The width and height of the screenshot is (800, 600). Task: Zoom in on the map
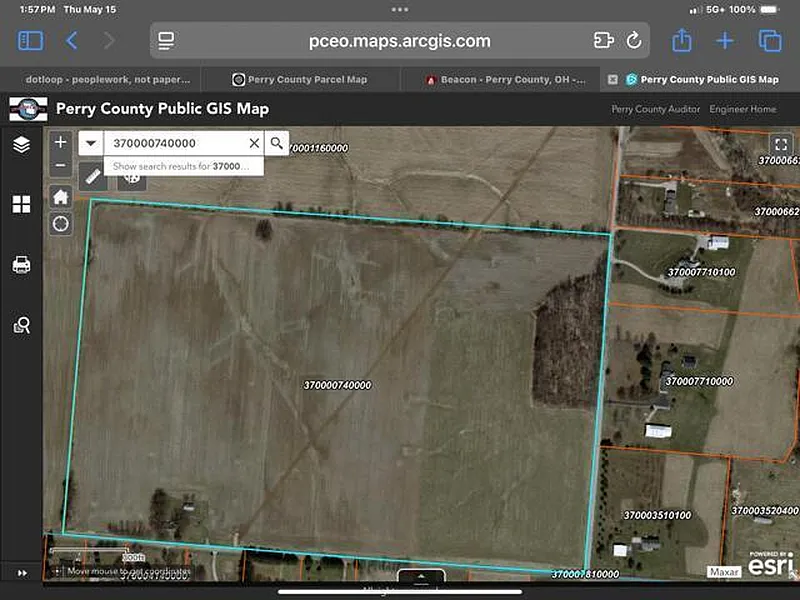click(x=60, y=143)
